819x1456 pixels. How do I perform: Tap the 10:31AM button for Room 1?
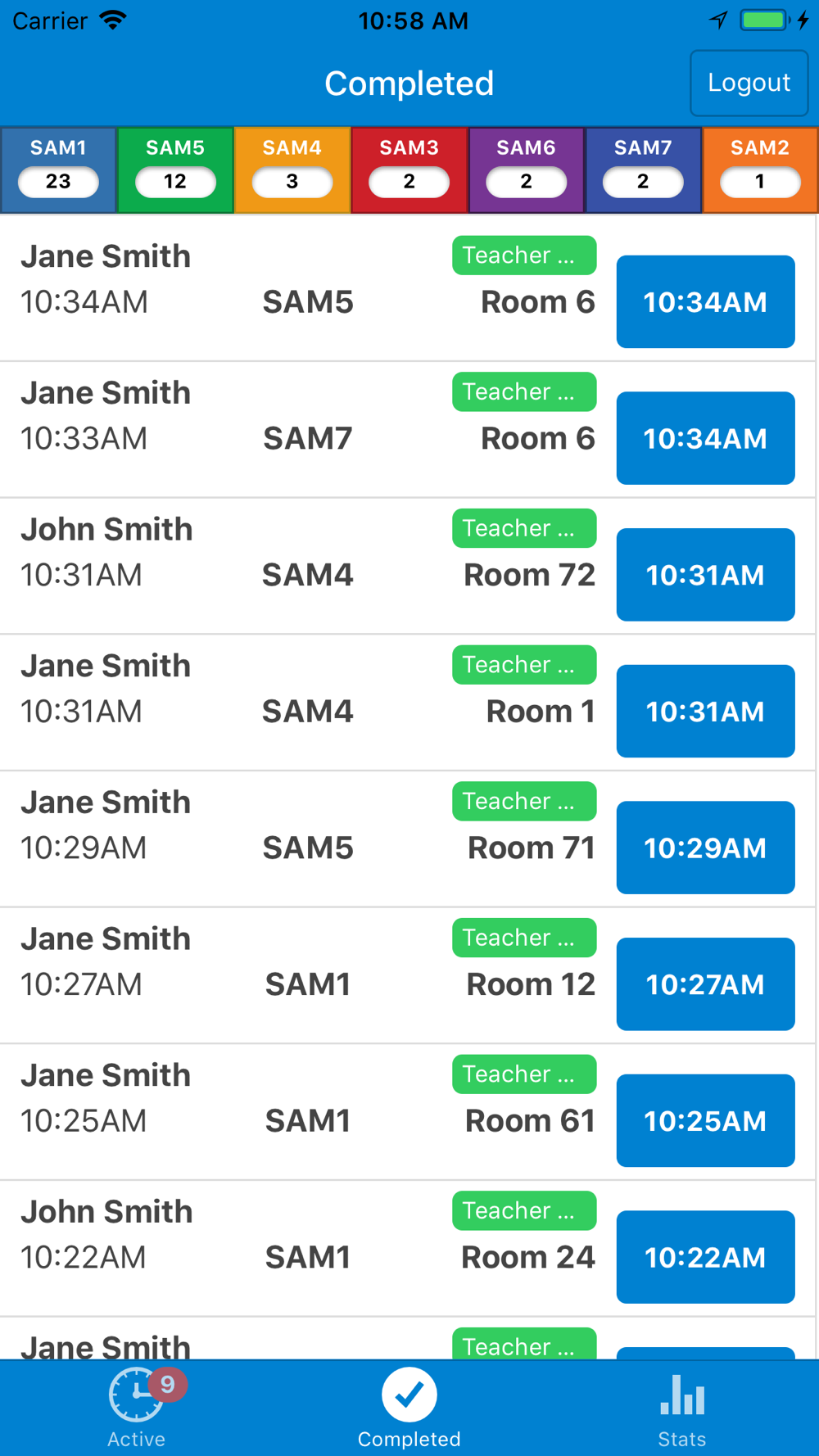click(x=705, y=712)
